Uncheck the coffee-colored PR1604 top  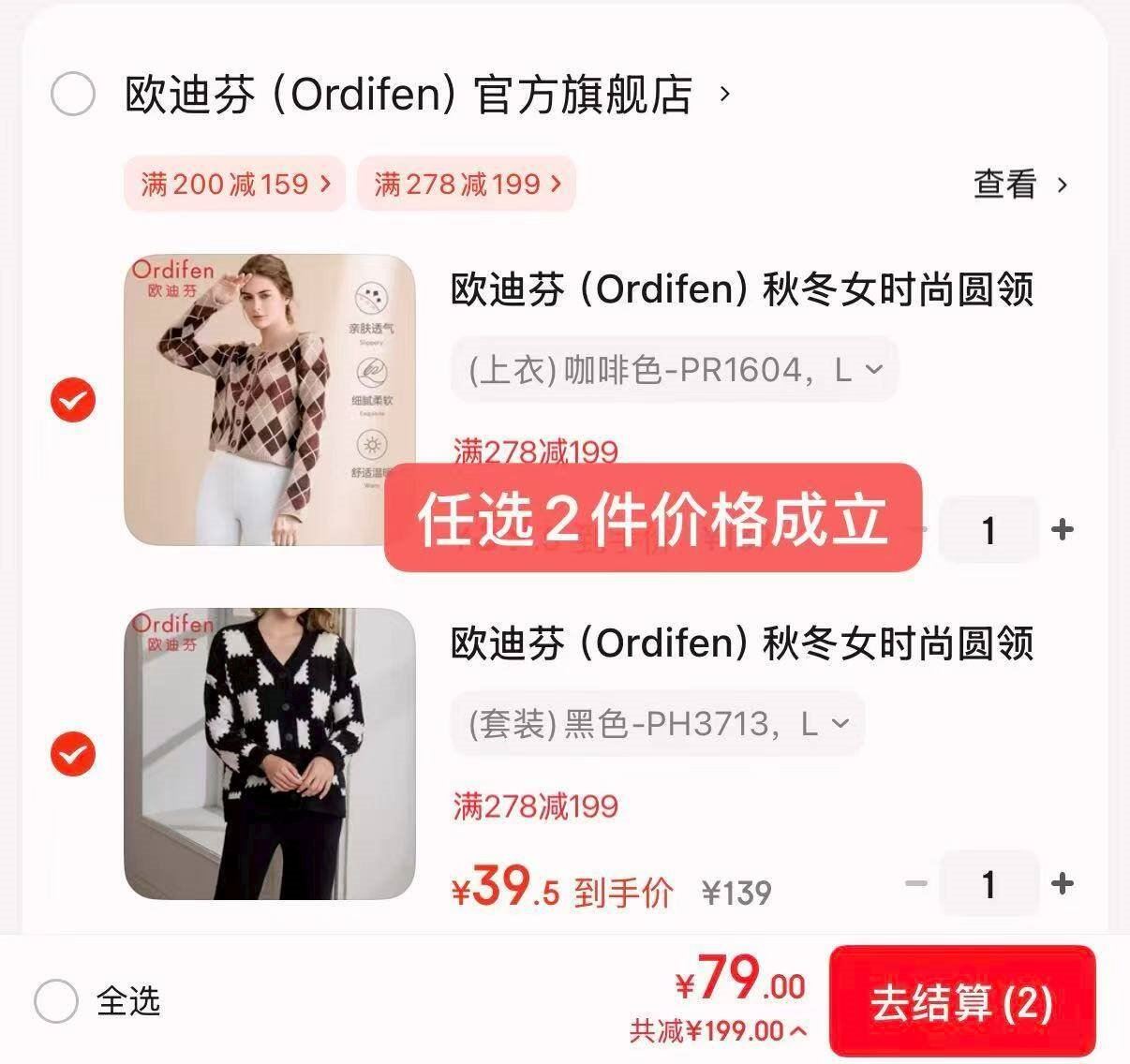pos(73,401)
